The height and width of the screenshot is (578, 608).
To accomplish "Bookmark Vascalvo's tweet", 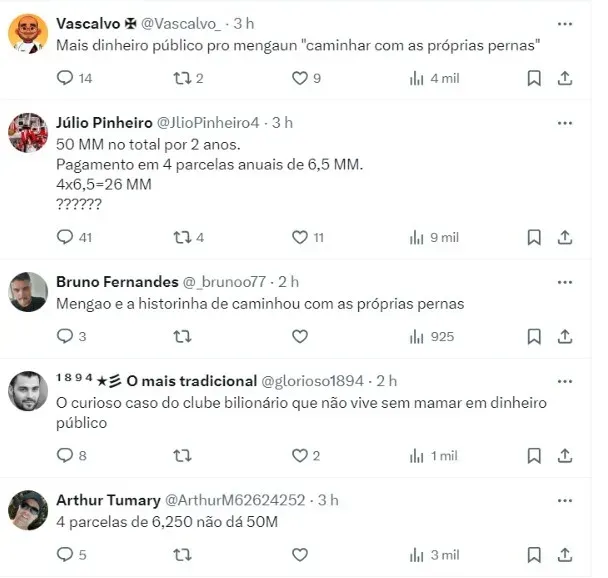I will pyautogui.click(x=534, y=78).
